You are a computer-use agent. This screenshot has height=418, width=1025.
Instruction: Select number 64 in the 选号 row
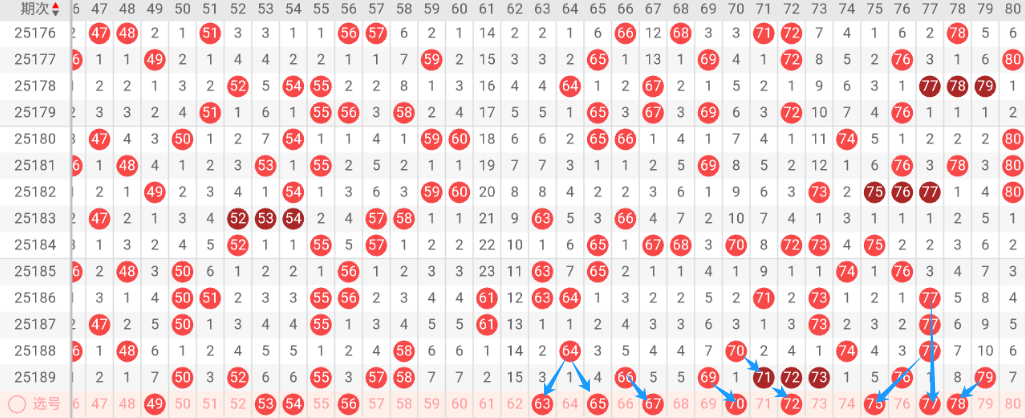click(570, 404)
